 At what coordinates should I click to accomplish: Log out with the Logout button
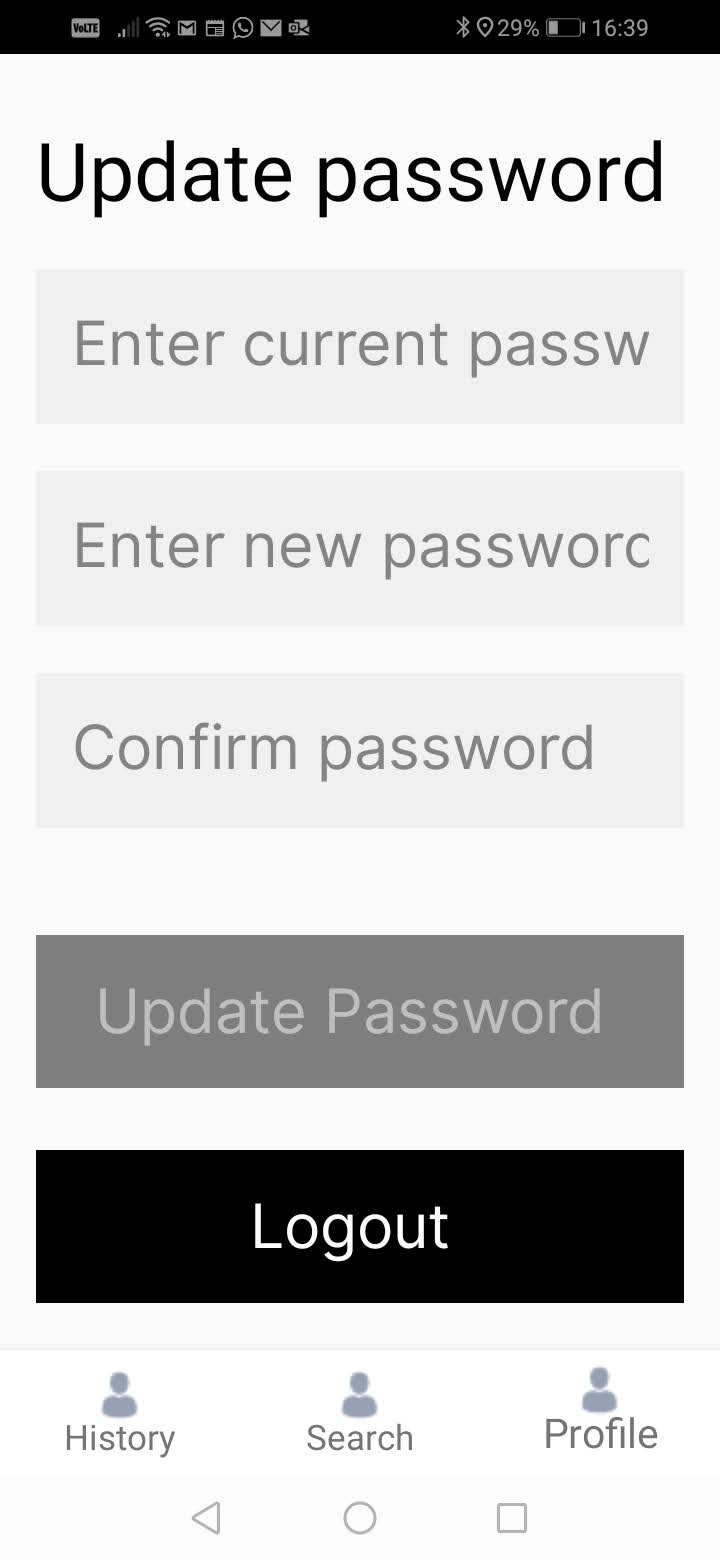pos(360,1226)
